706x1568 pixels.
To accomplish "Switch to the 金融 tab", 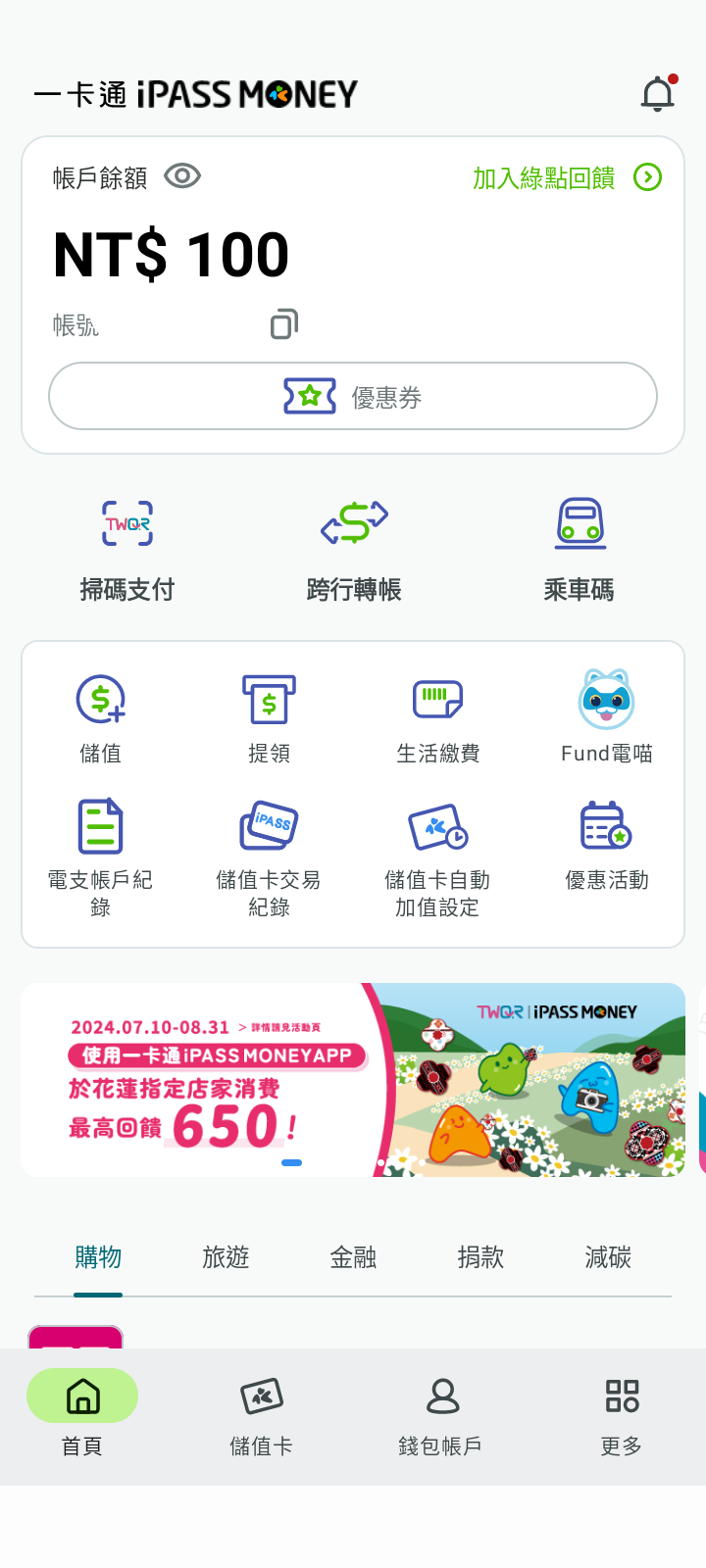I will 353,1257.
